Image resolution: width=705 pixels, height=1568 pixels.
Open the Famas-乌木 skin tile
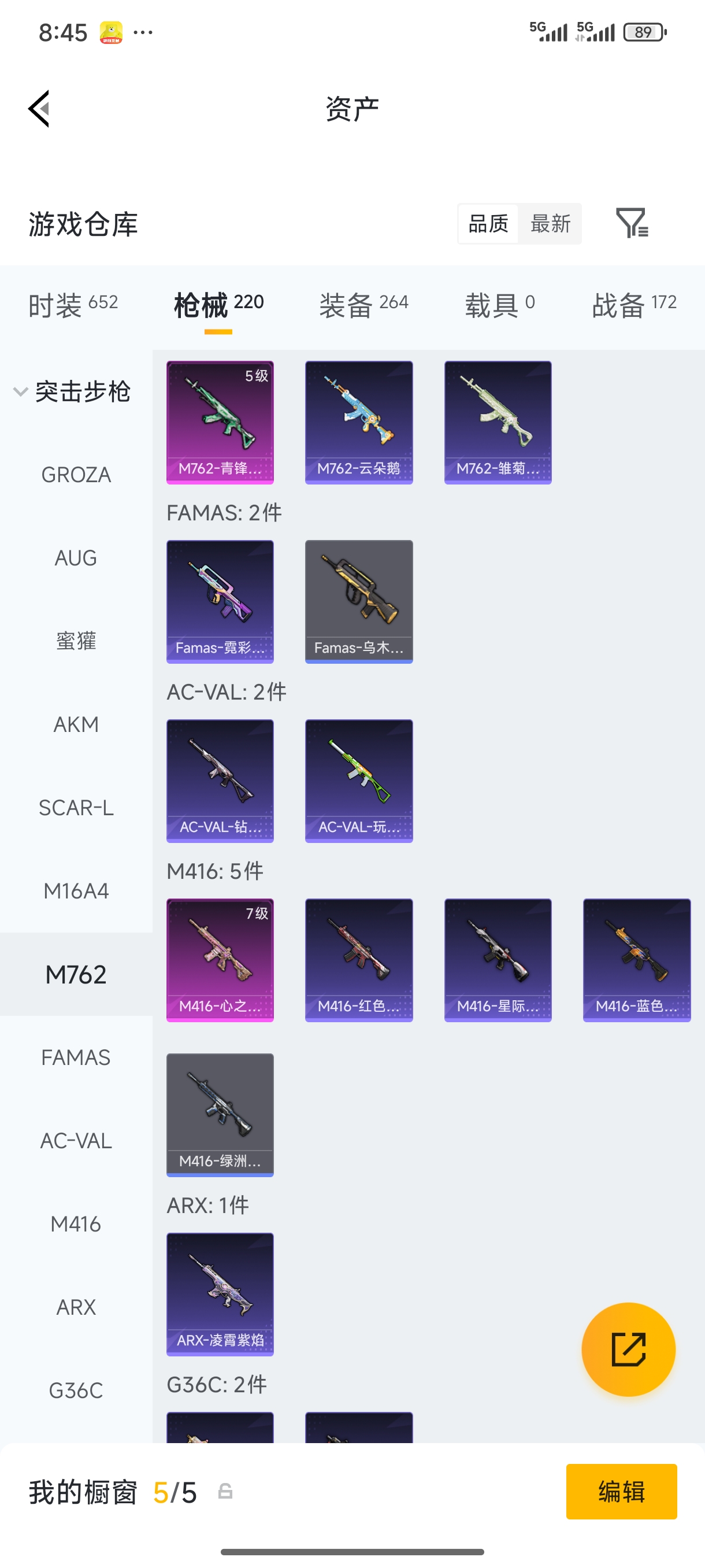pos(359,601)
